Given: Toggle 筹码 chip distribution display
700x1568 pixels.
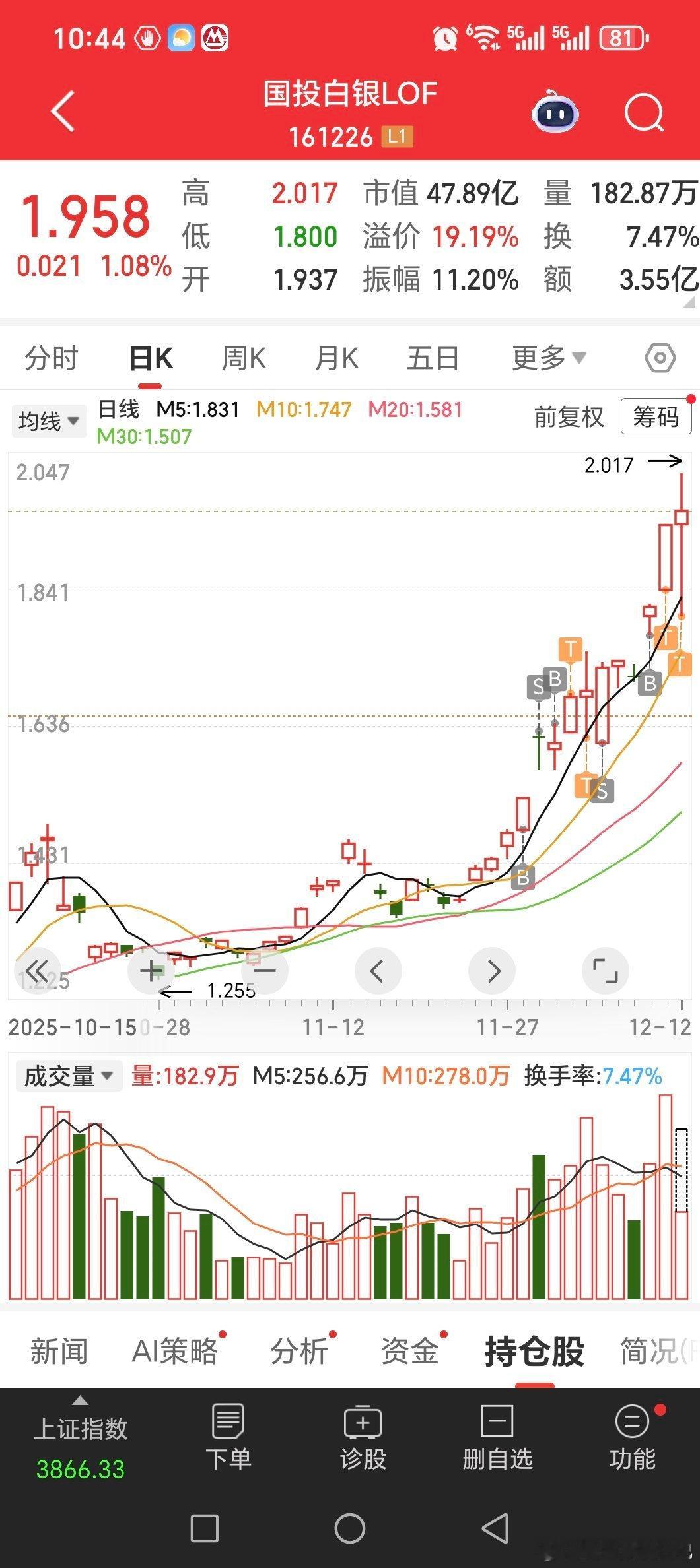Looking at the screenshot, I should tap(655, 417).
